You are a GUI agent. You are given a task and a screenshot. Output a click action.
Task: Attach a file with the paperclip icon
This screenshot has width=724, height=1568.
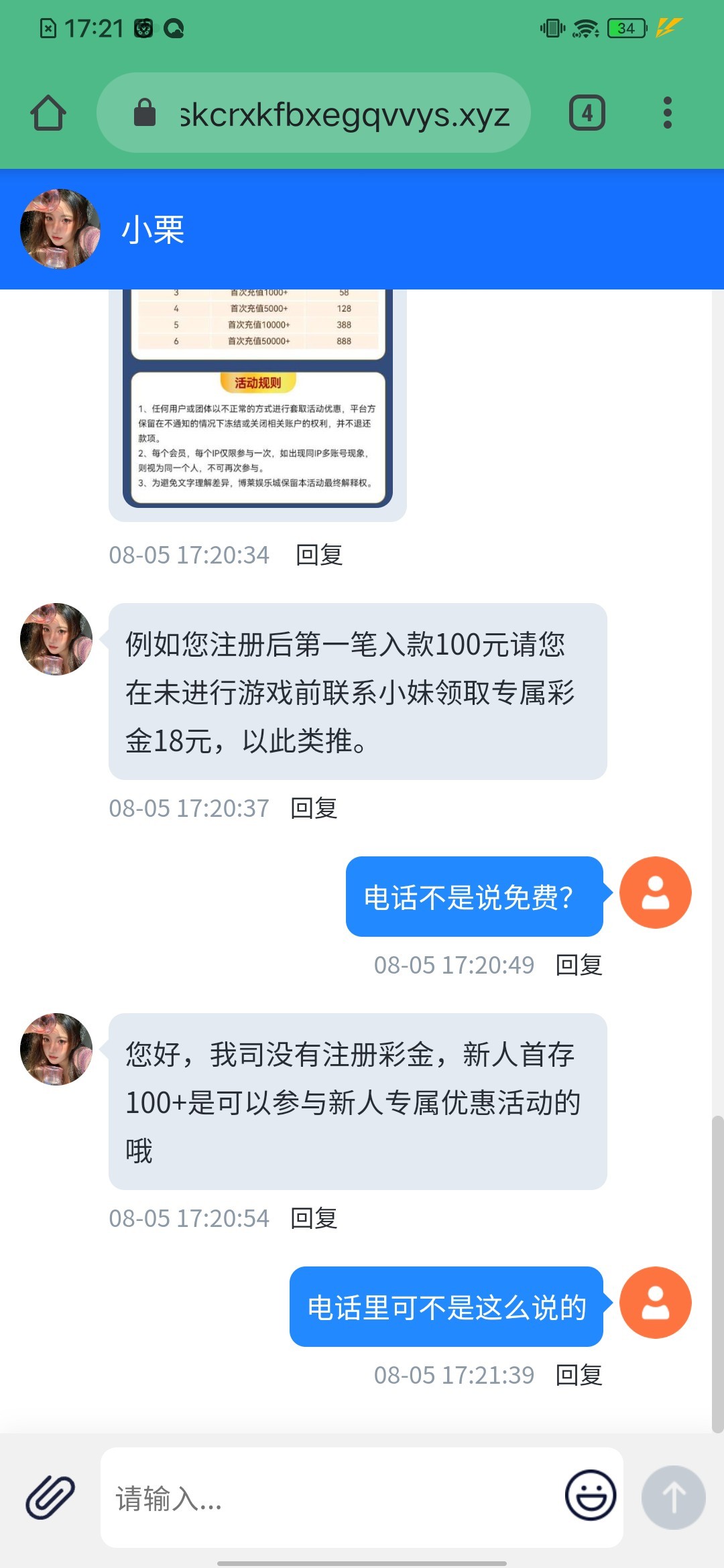50,1497
